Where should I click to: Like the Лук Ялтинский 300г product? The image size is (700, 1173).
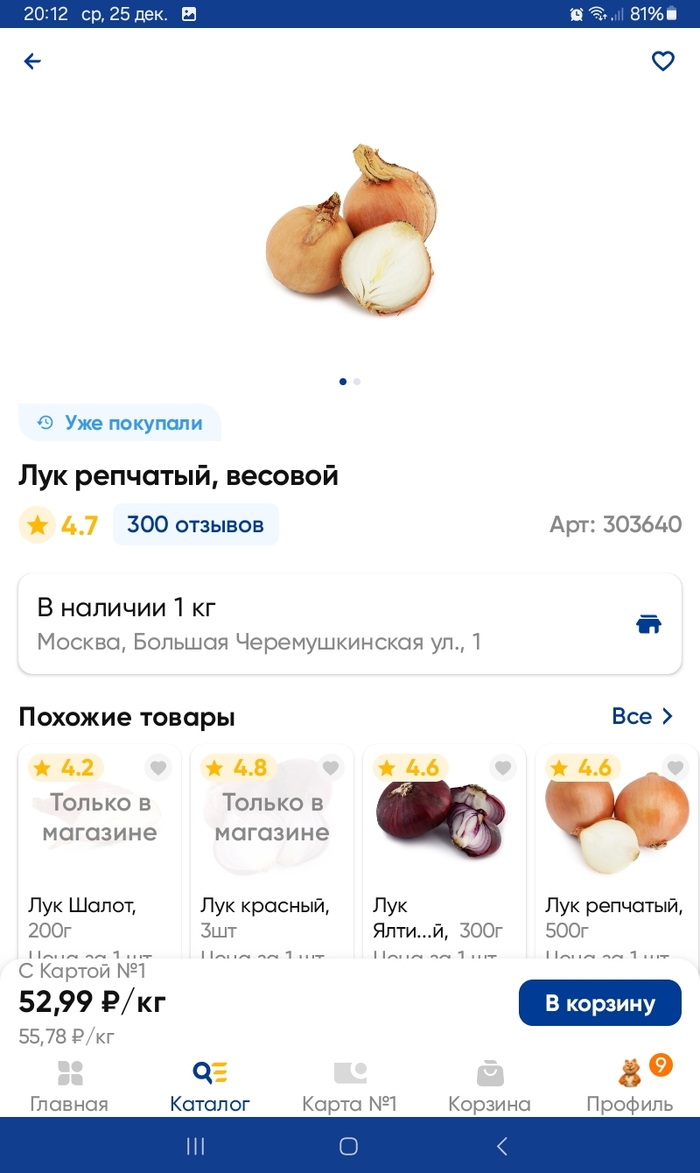tap(503, 768)
